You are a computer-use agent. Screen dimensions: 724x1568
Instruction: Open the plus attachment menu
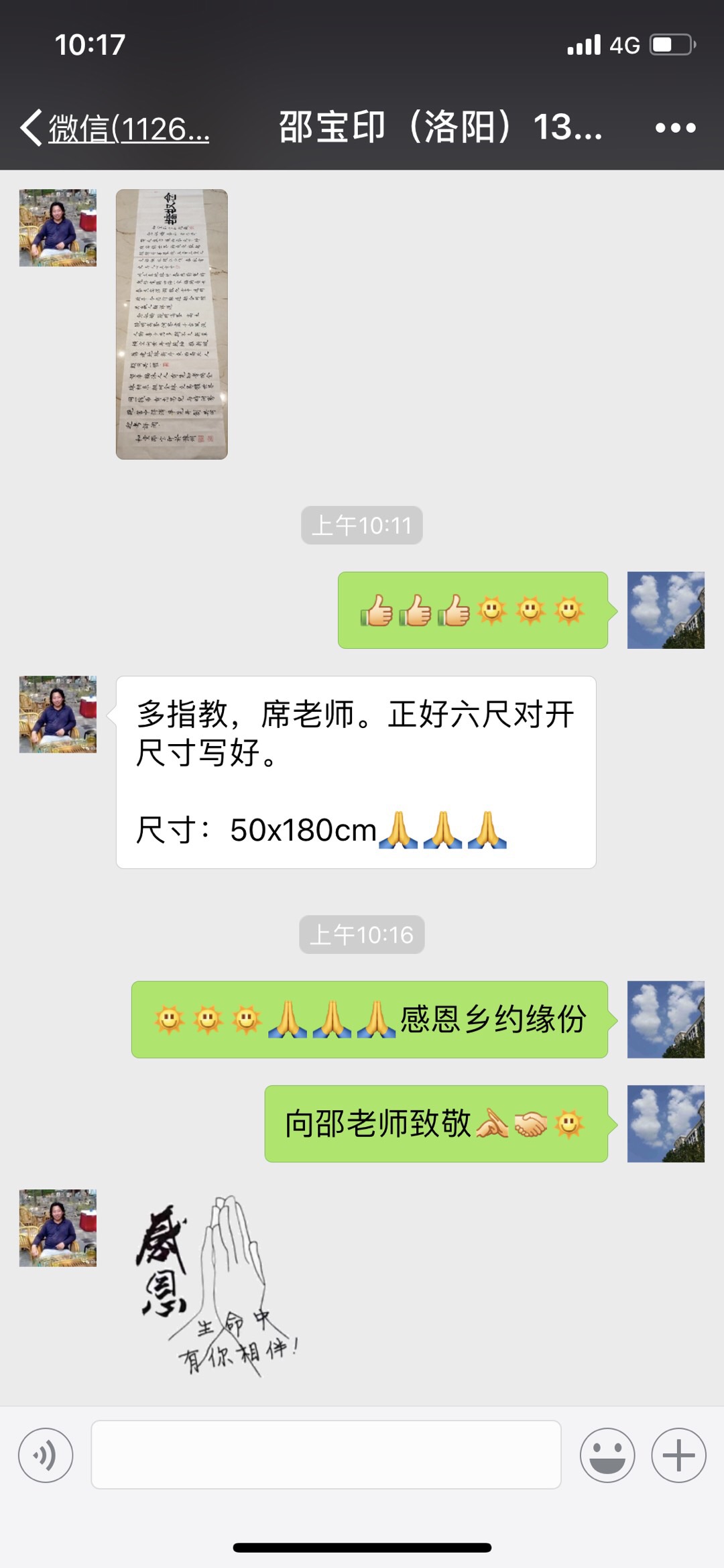pyautogui.click(x=678, y=1455)
